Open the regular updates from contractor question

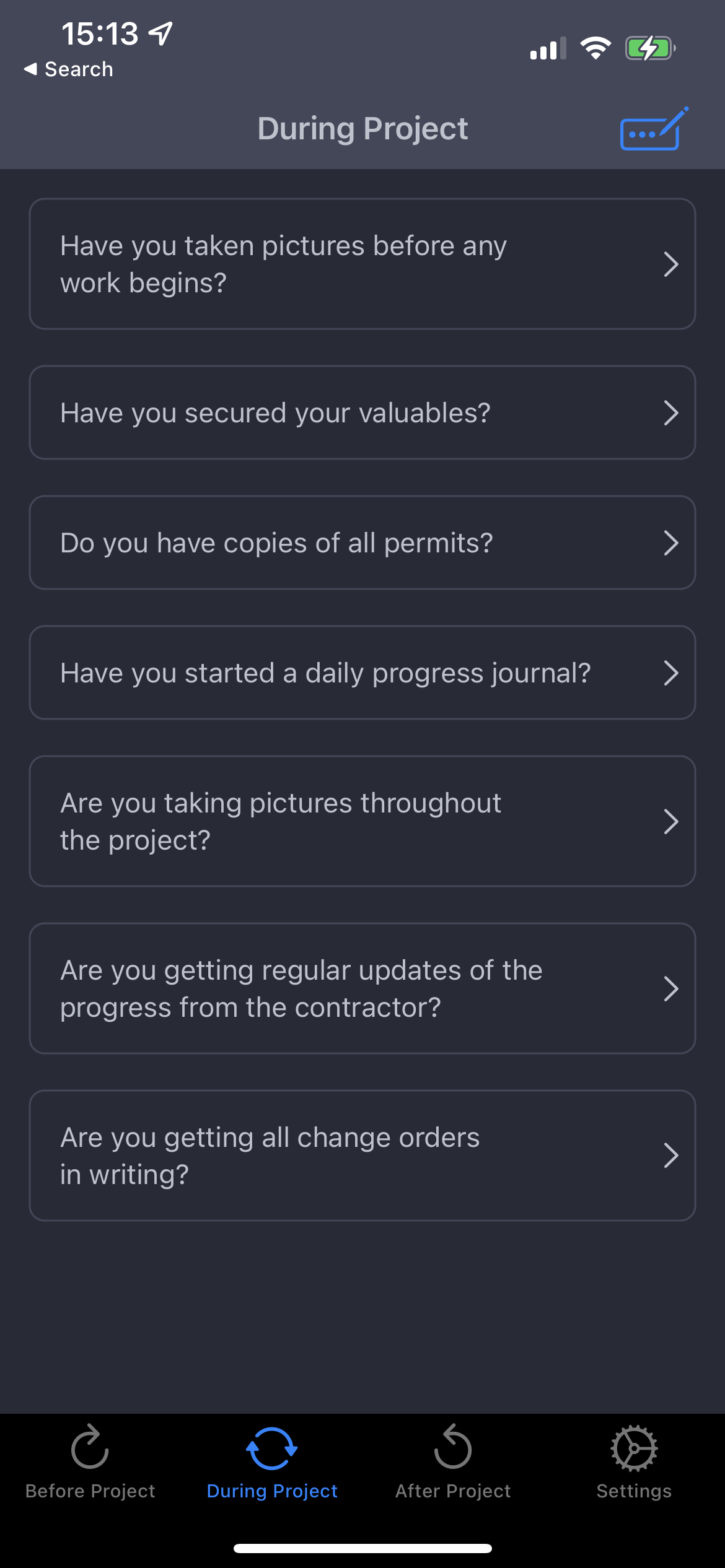point(362,988)
